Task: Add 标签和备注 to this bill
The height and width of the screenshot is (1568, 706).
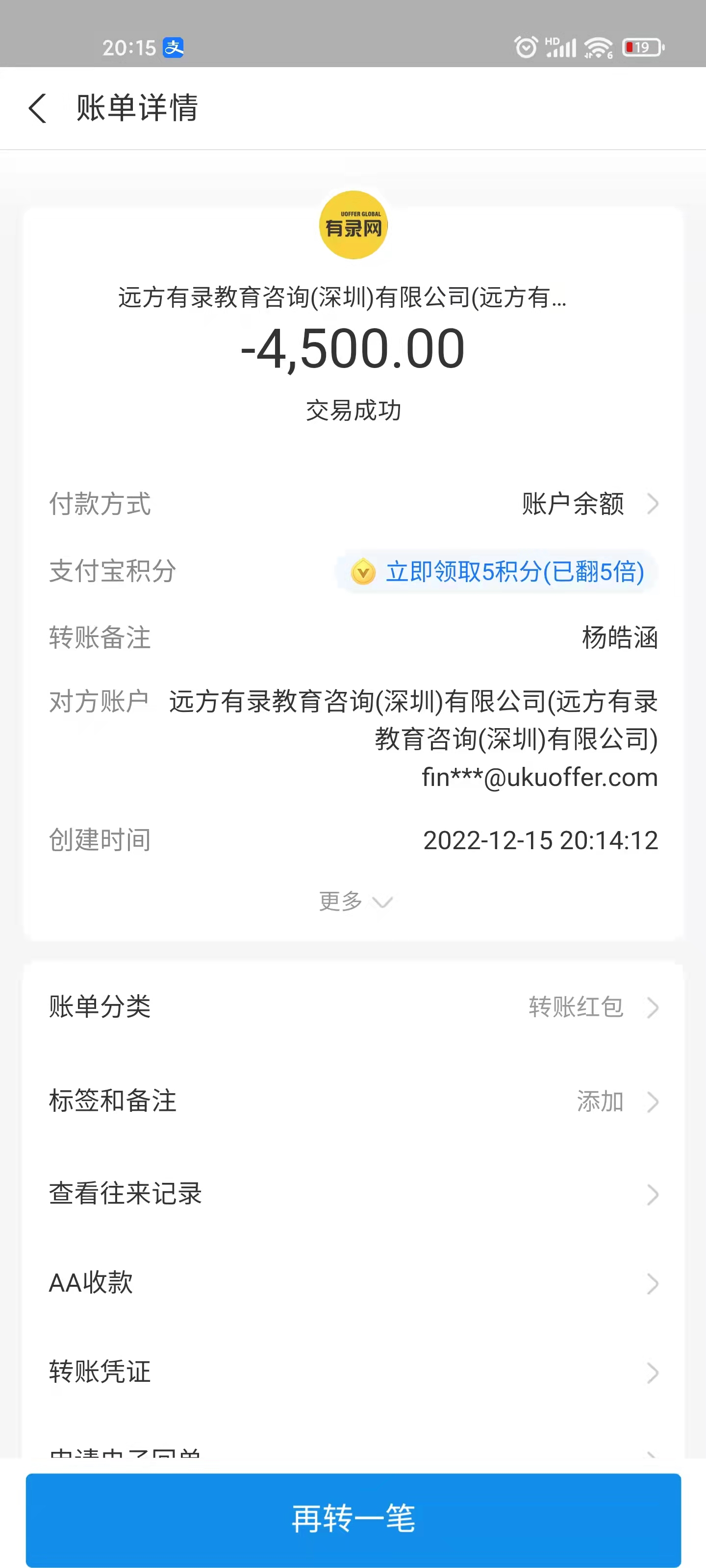Action: click(x=615, y=1101)
